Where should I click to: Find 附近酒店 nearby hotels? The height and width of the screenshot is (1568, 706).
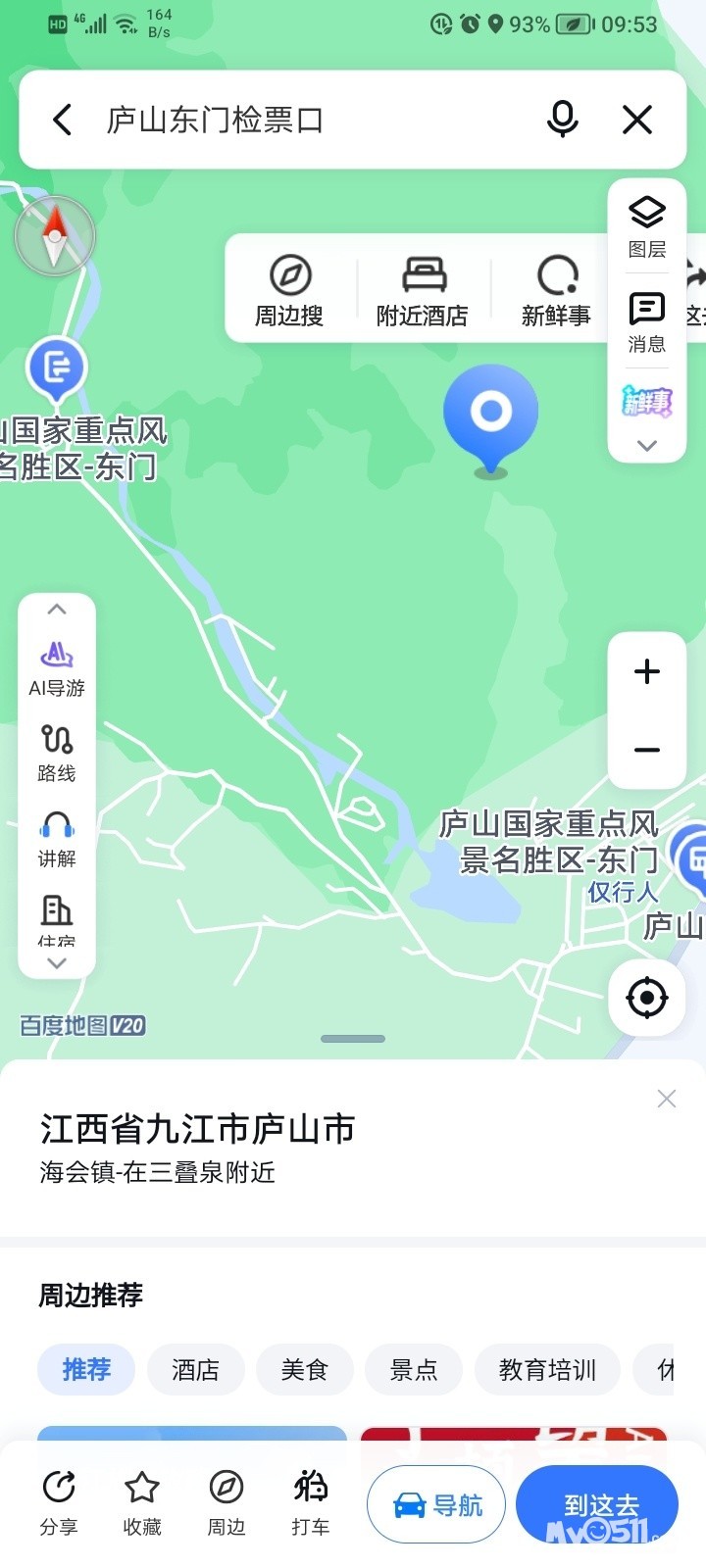(x=423, y=289)
